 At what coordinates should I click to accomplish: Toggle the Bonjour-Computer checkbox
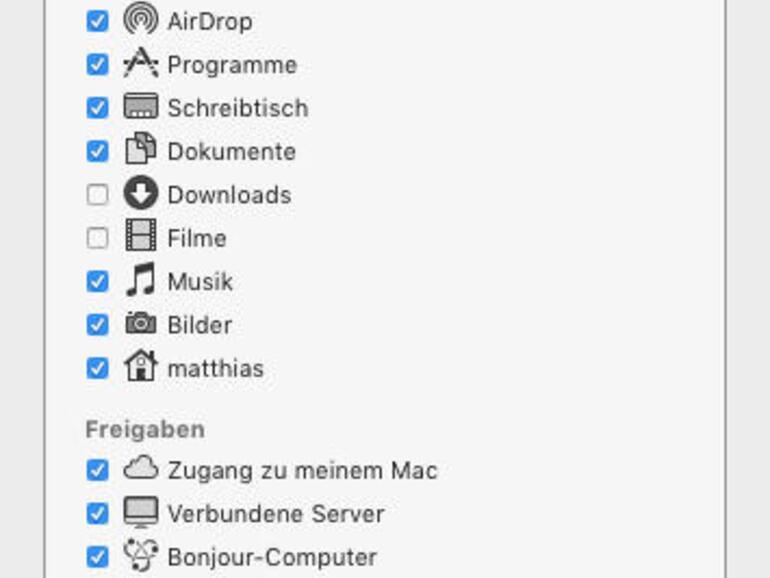click(x=97, y=557)
